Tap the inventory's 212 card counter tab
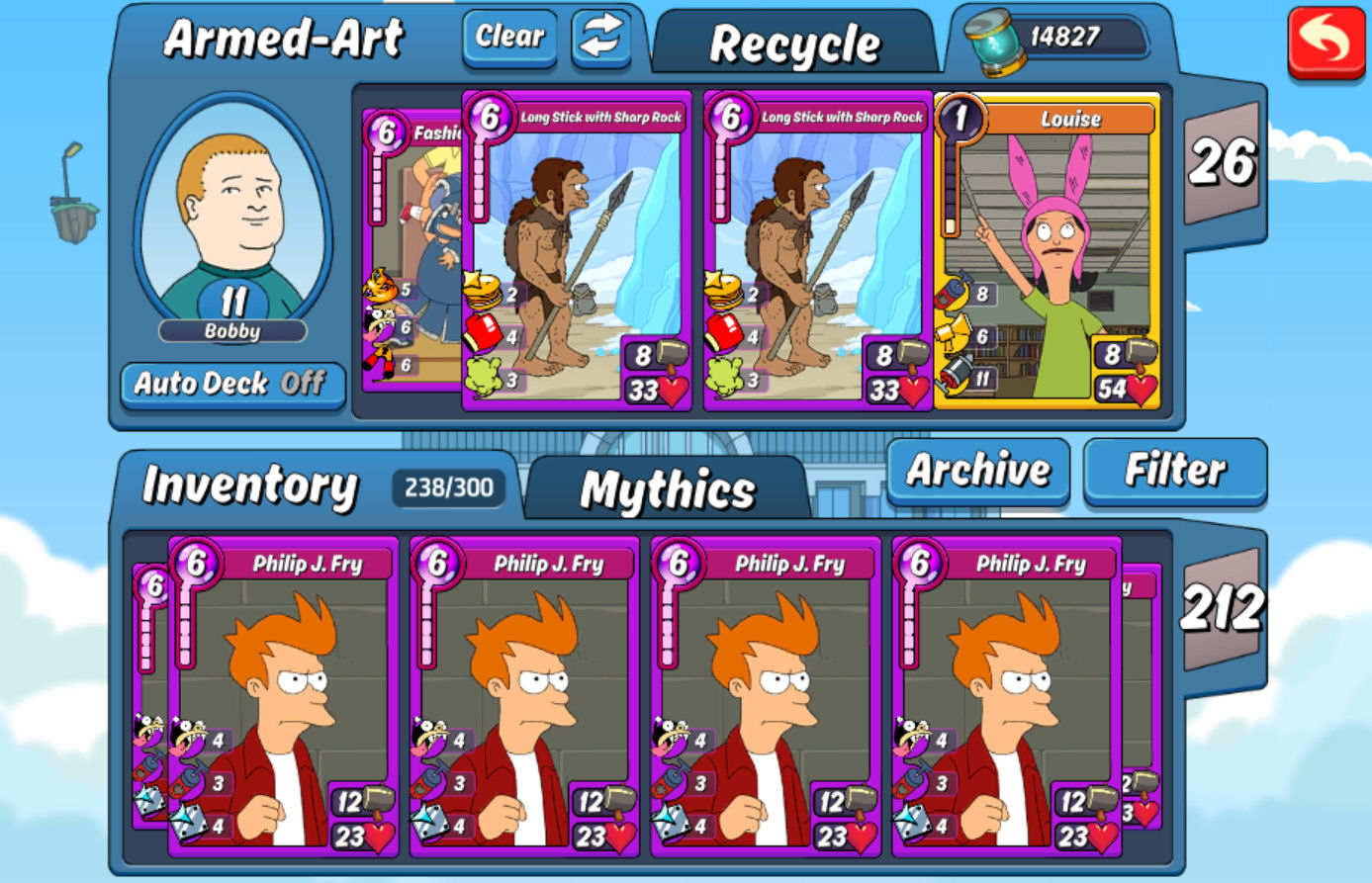 (1223, 608)
